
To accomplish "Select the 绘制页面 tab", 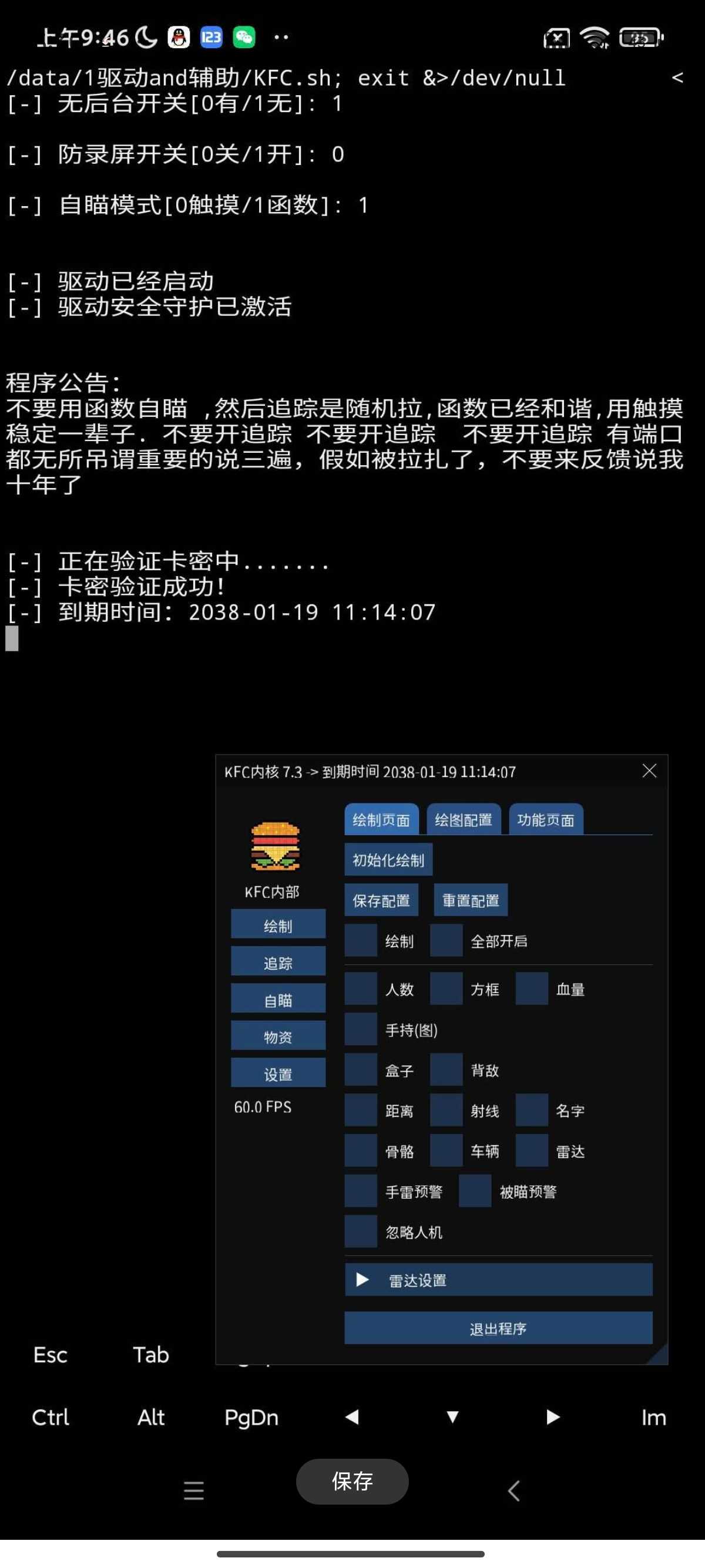I will point(381,819).
